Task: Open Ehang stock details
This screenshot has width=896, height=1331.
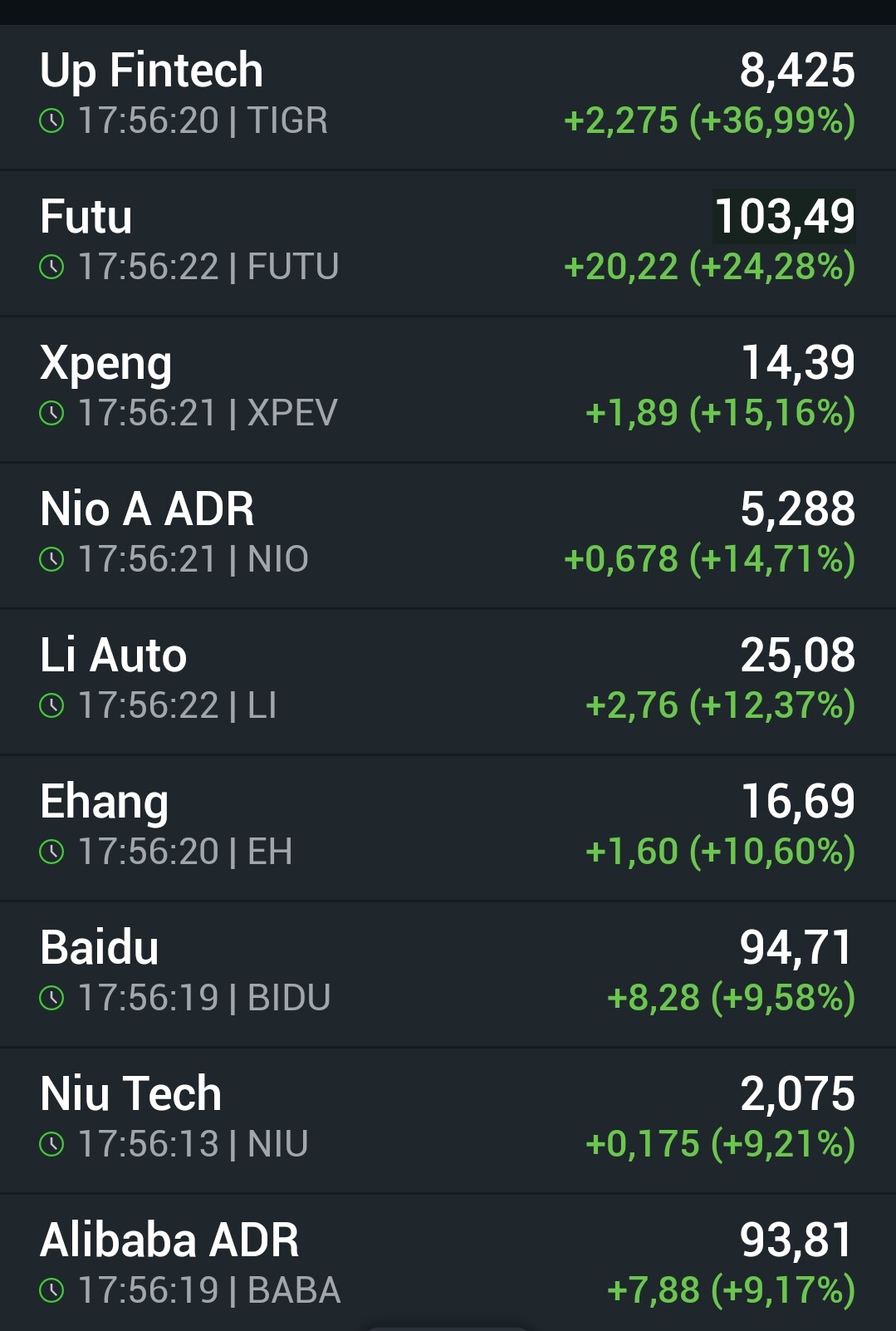Action: pyautogui.click(x=448, y=827)
